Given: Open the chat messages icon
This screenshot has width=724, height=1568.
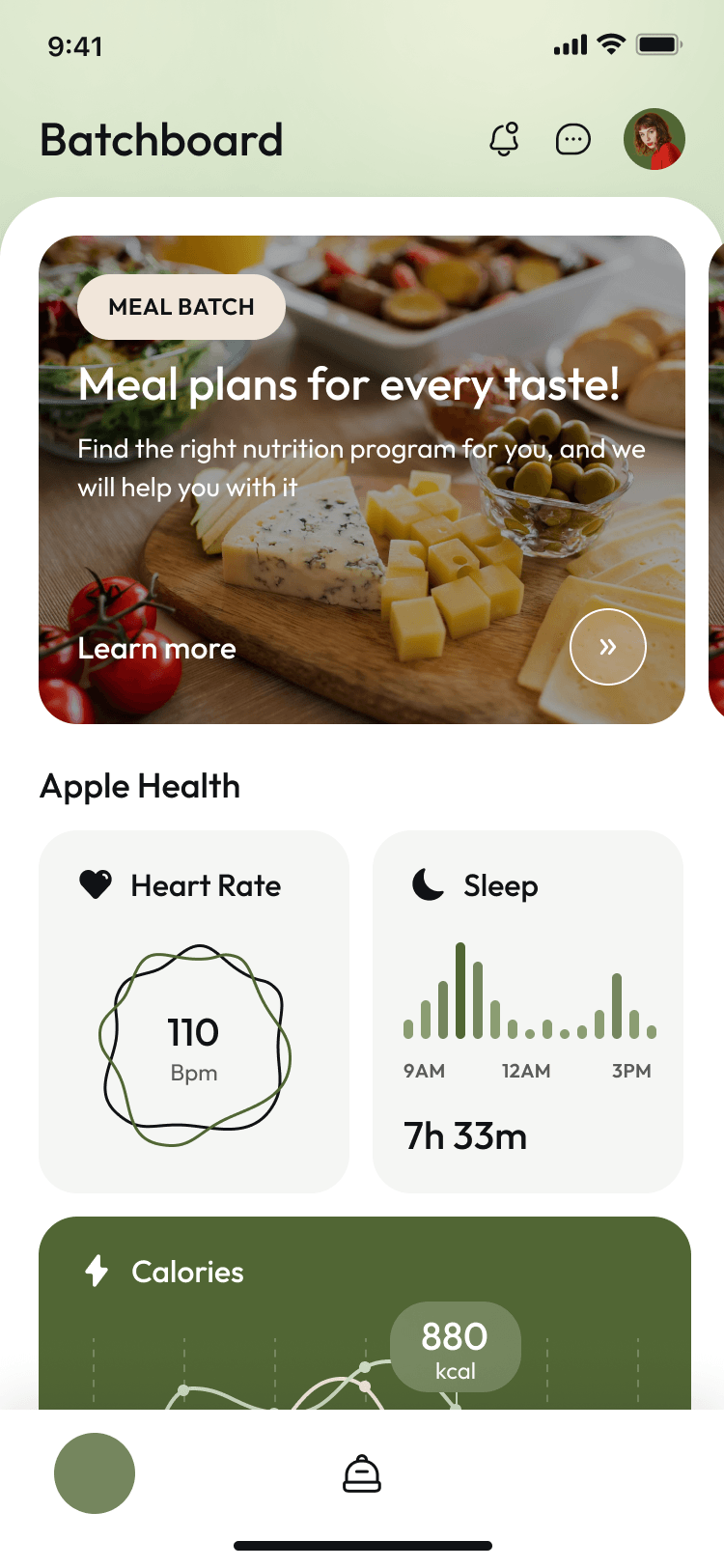Looking at the screenshot, I should pyautogui.click(x=573, y=139).
